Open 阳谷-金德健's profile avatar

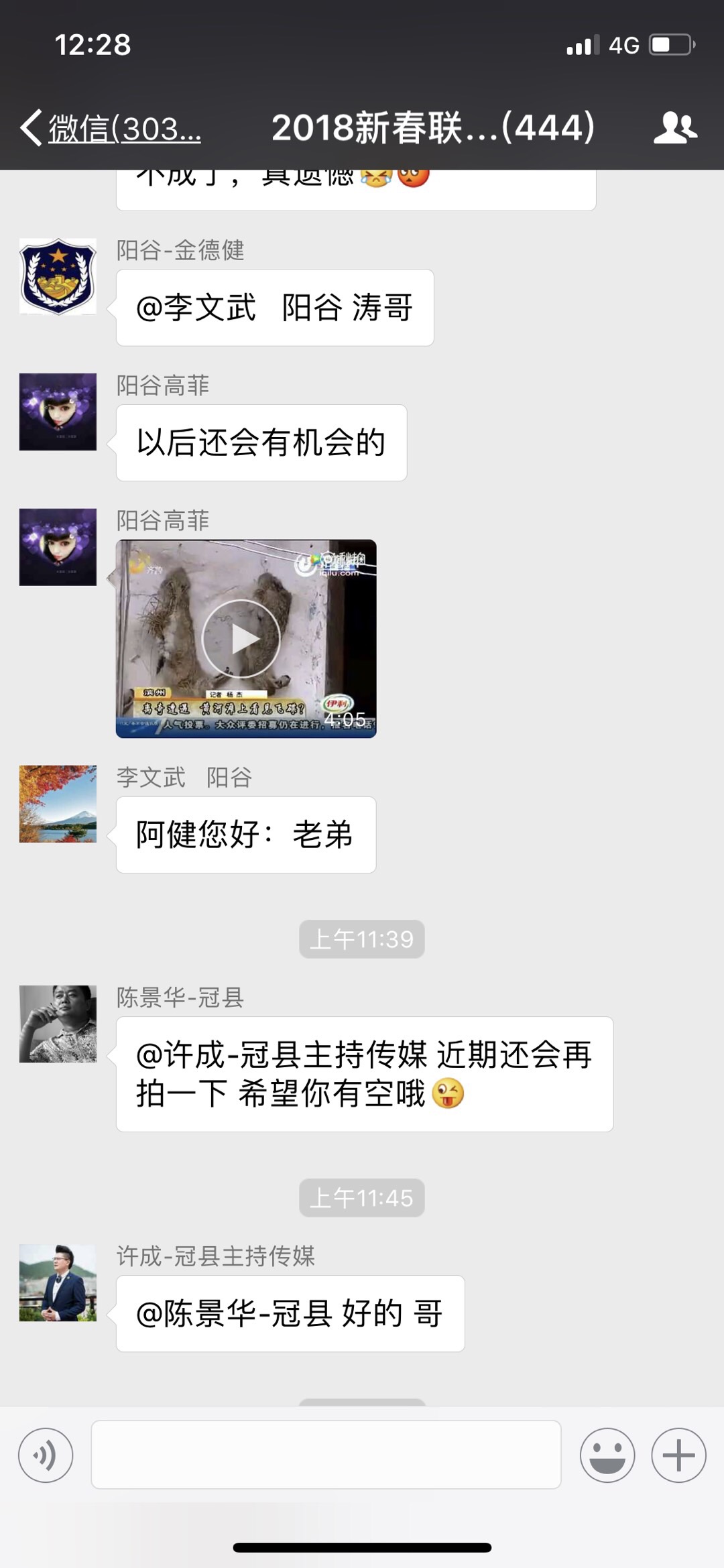pyautogui.click(x=58, y=277)
